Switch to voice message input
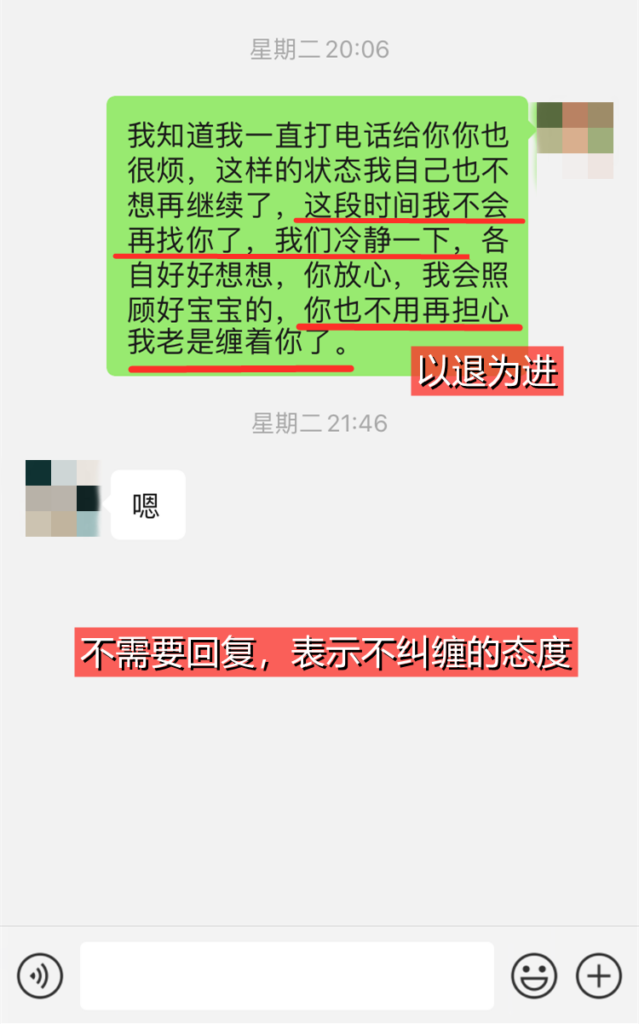This screenshot has height=1024, width=639. [40, 975]
